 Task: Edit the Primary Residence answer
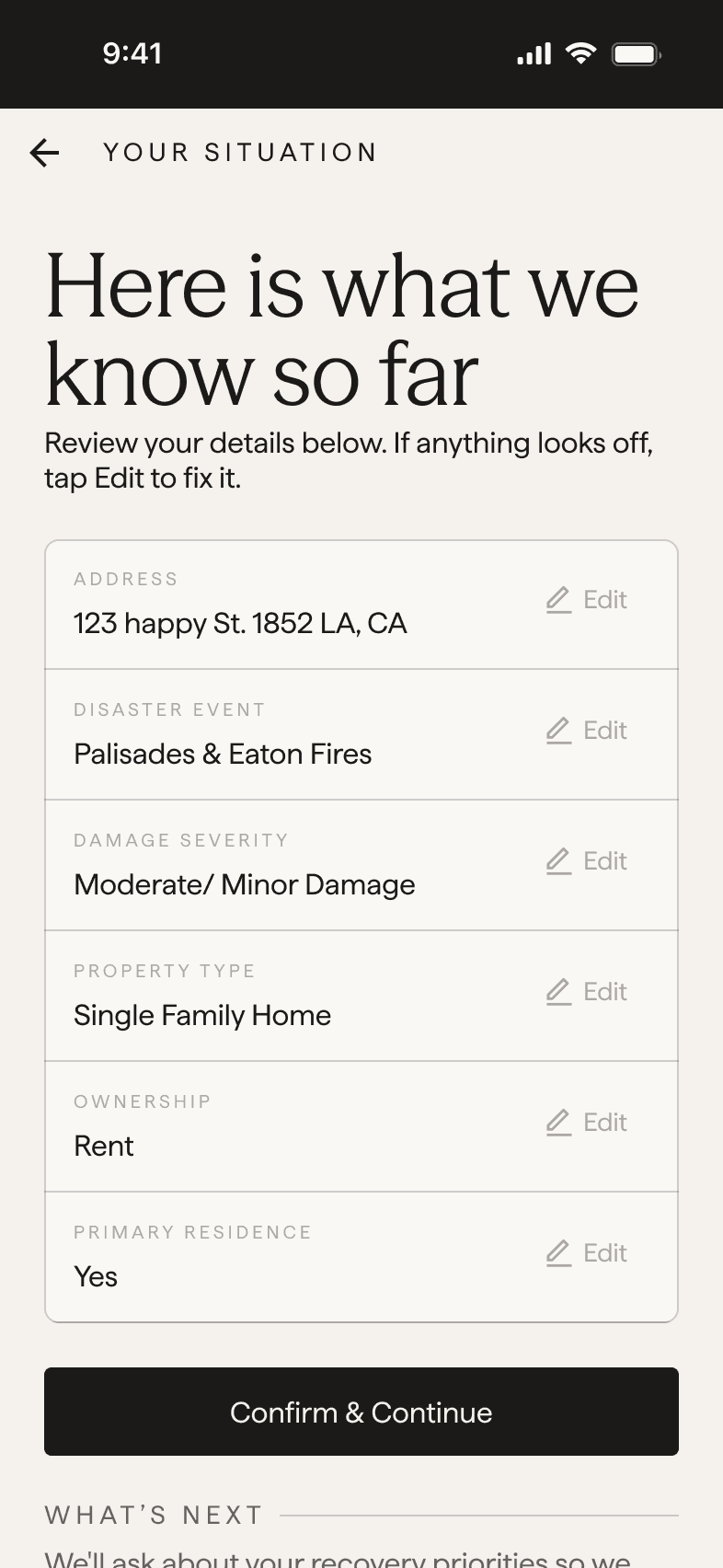pos(587,1253)
